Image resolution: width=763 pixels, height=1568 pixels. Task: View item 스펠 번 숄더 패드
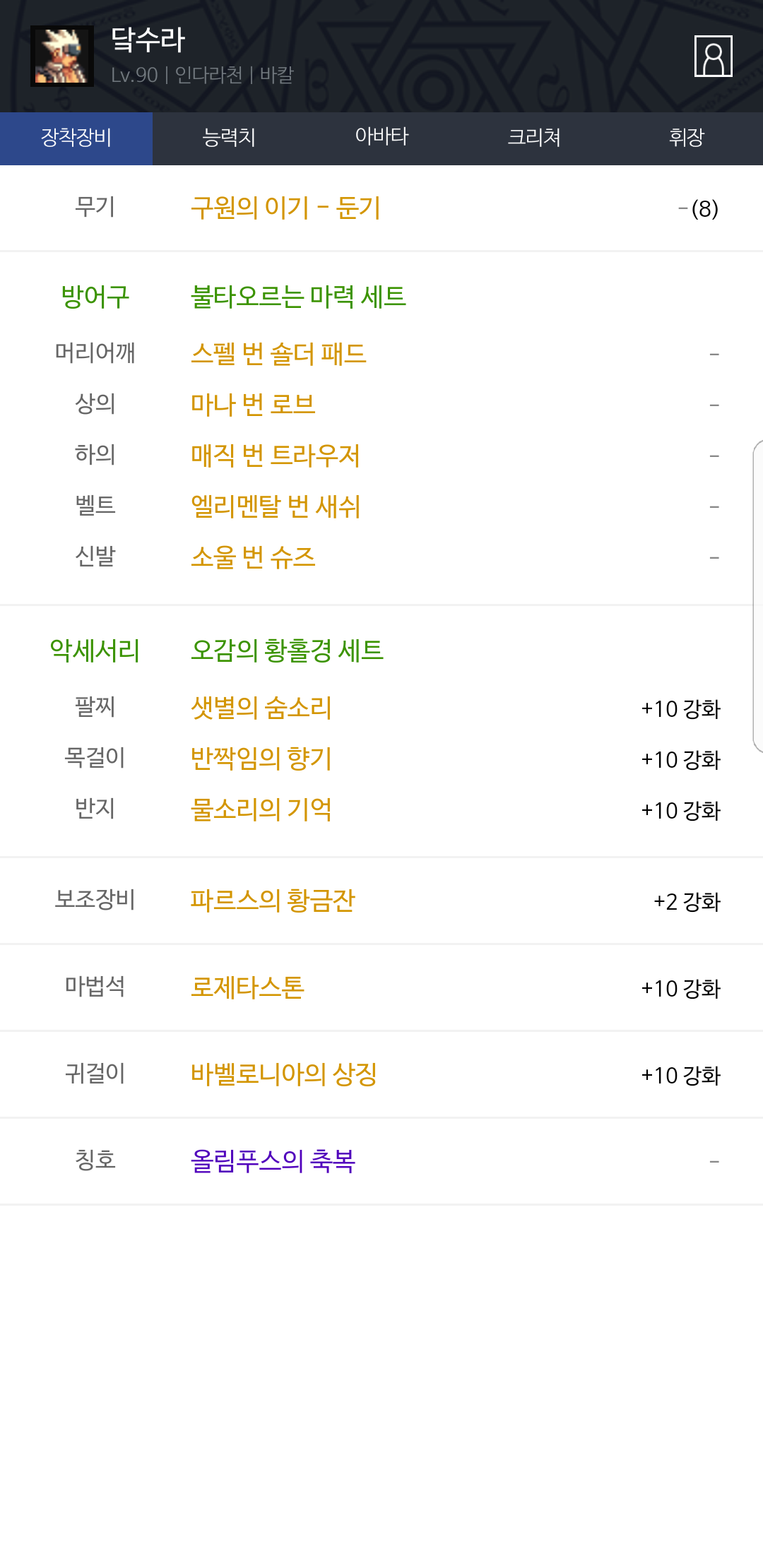tap(278, 353)
